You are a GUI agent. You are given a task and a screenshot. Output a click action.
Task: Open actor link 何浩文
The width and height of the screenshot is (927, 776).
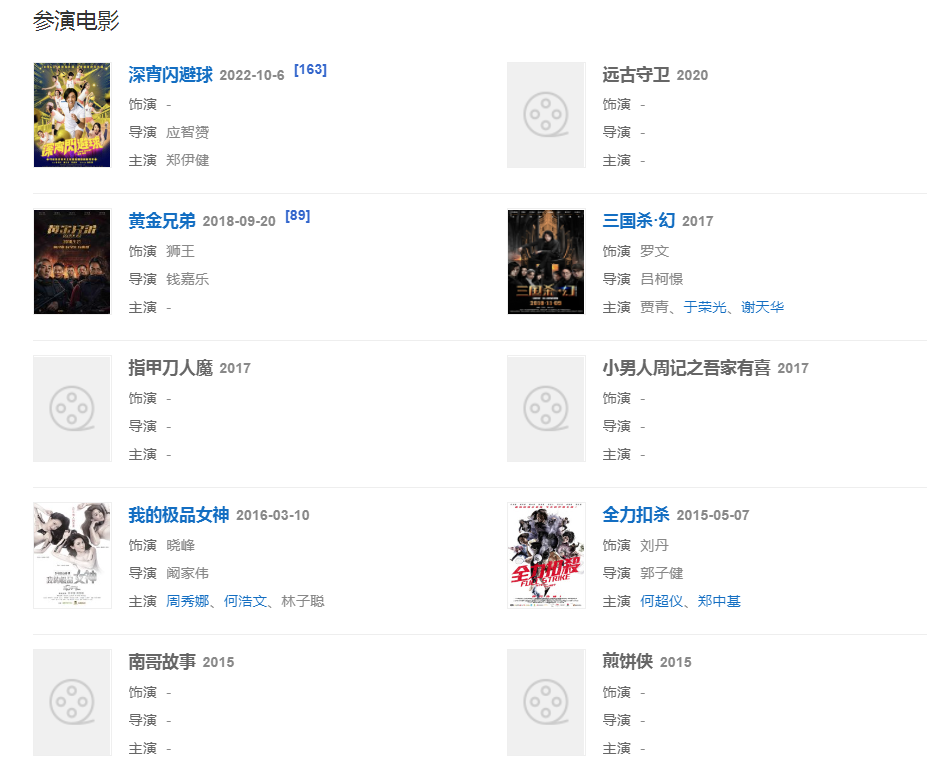[245, 601]
